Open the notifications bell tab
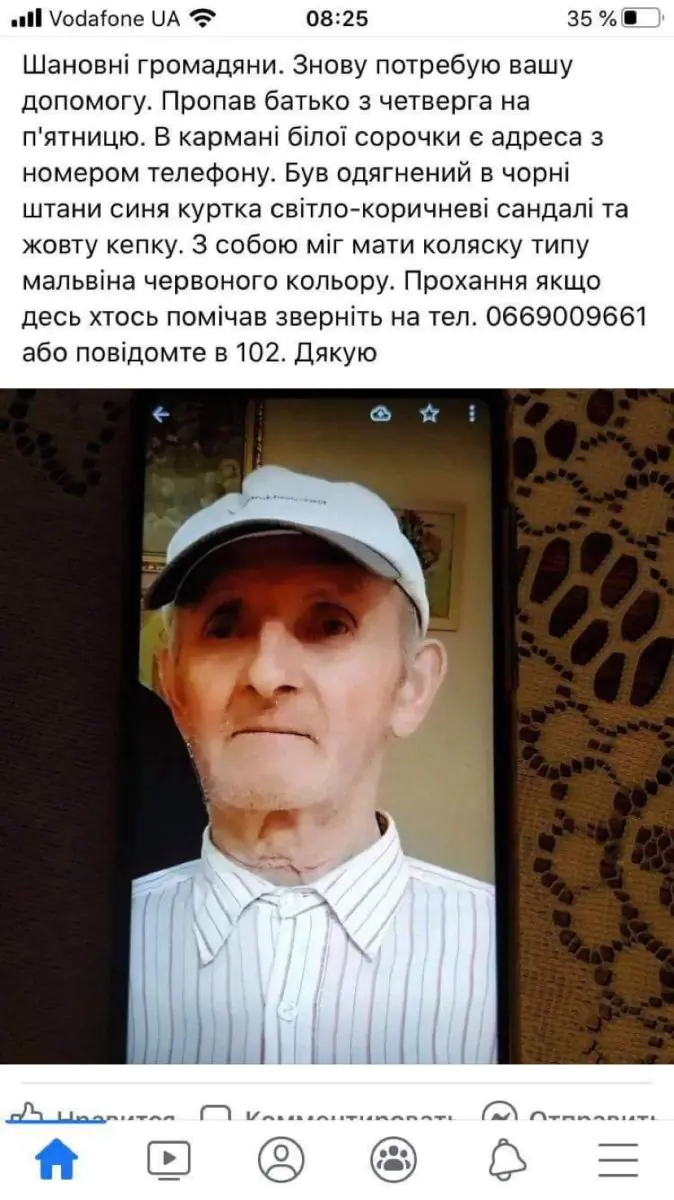 [x=507, y=1159]
